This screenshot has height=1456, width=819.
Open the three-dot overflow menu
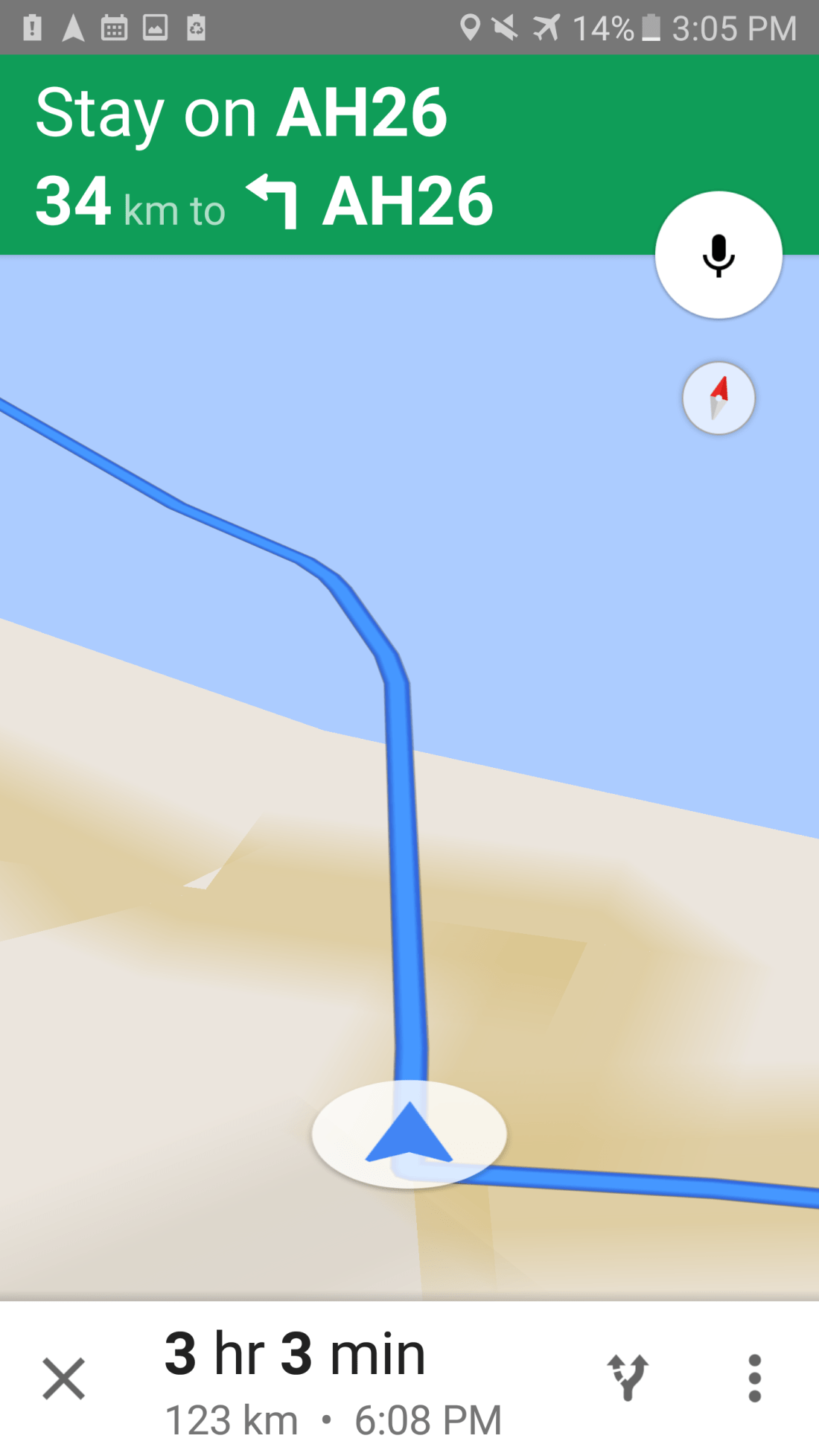(754, 1379)
